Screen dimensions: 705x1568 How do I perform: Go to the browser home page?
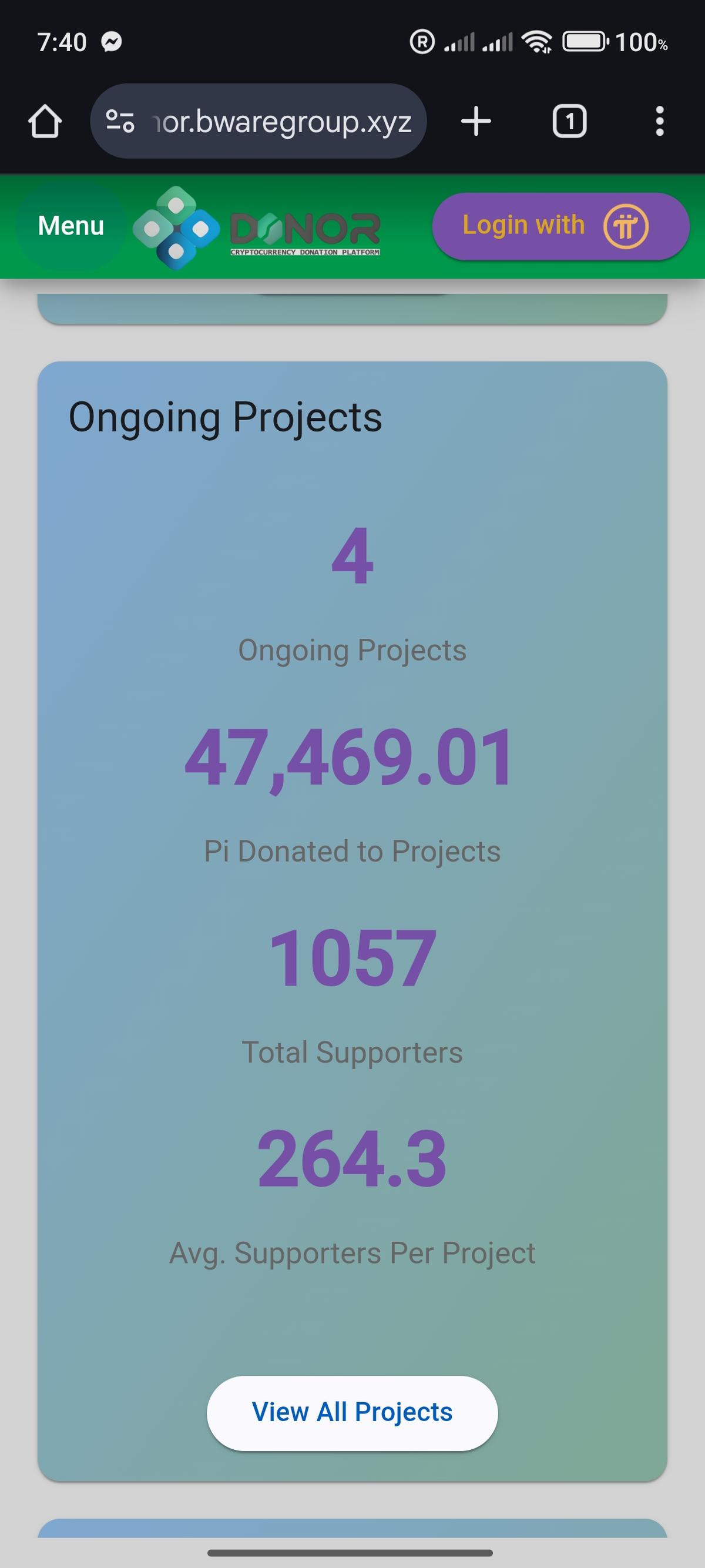[45, 121]
